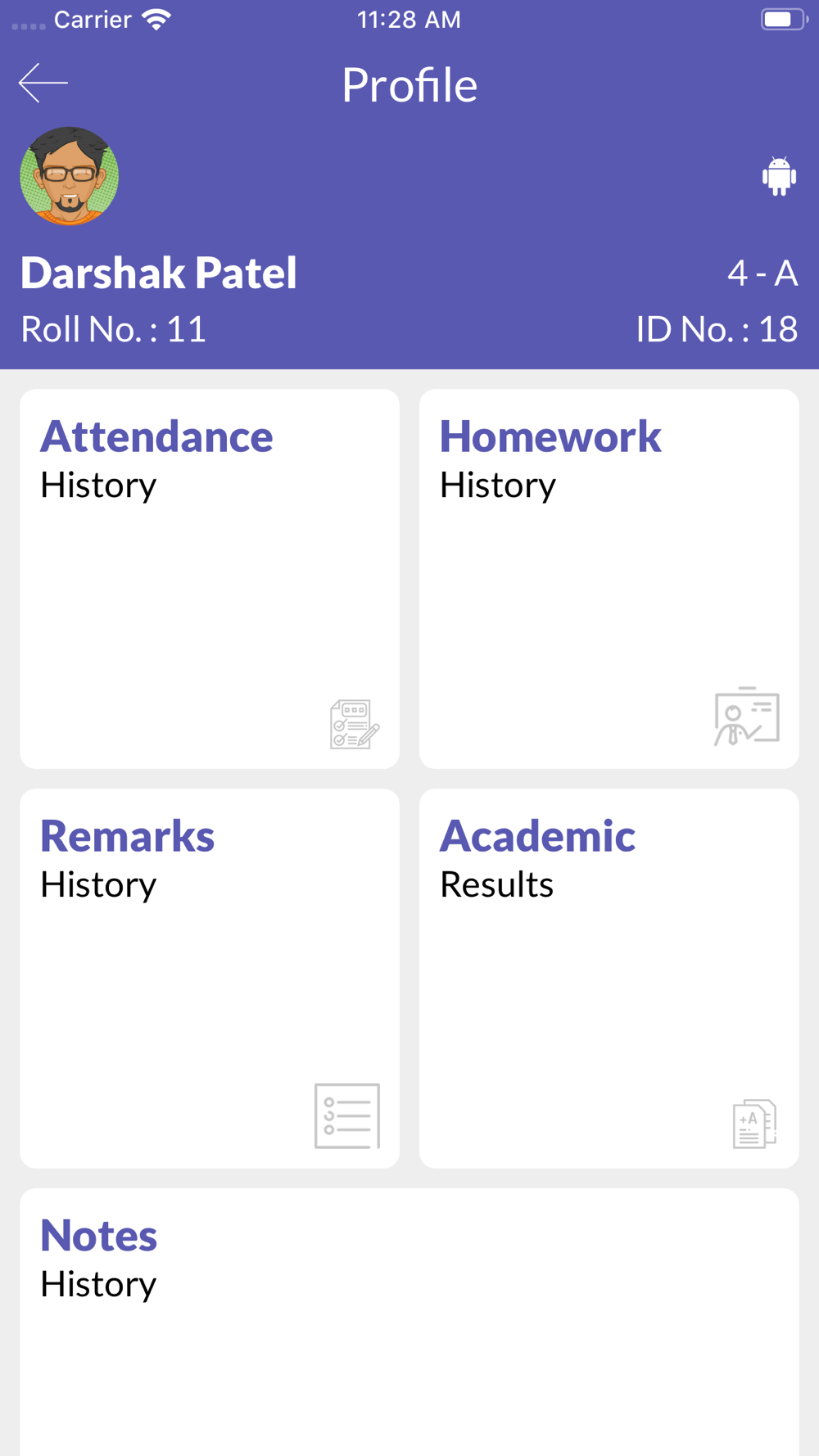Tap the Android robot icon
Image resolution: width=819 pixels, height=1456 pixels.
pyautogui.click(x=779, y=176)
